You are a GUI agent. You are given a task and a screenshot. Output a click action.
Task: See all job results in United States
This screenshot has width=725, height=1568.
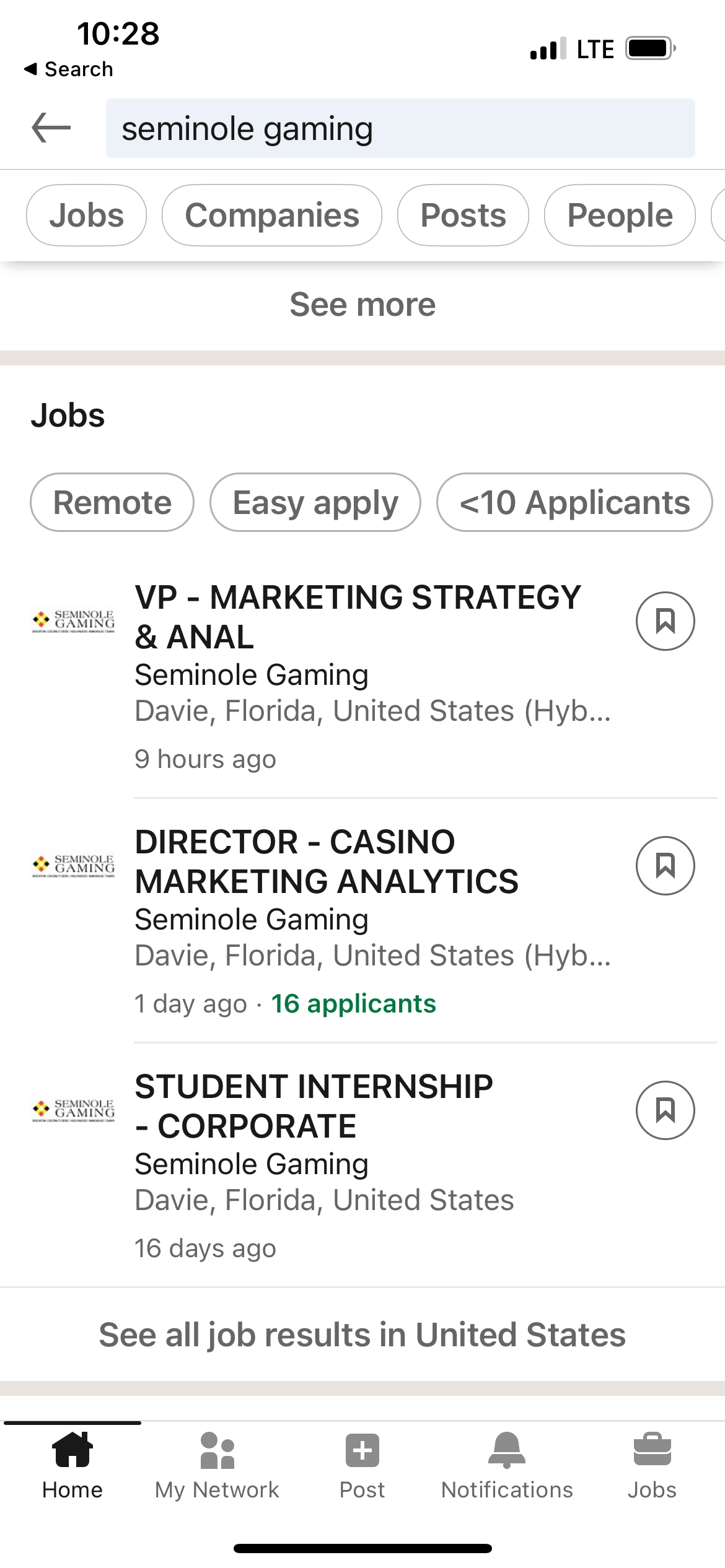click(362, 1335)
